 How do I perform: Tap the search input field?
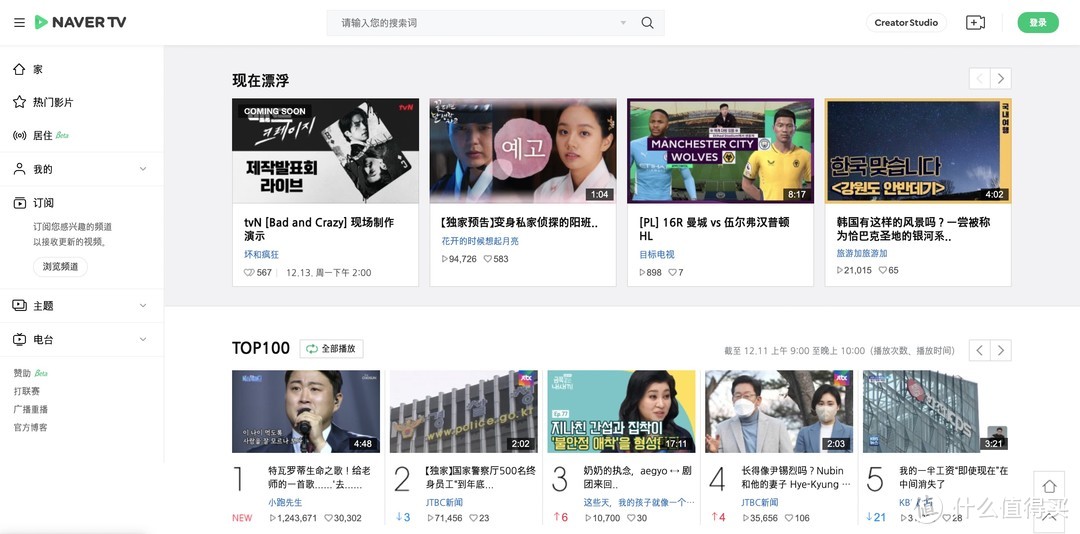tap(475, 23)
